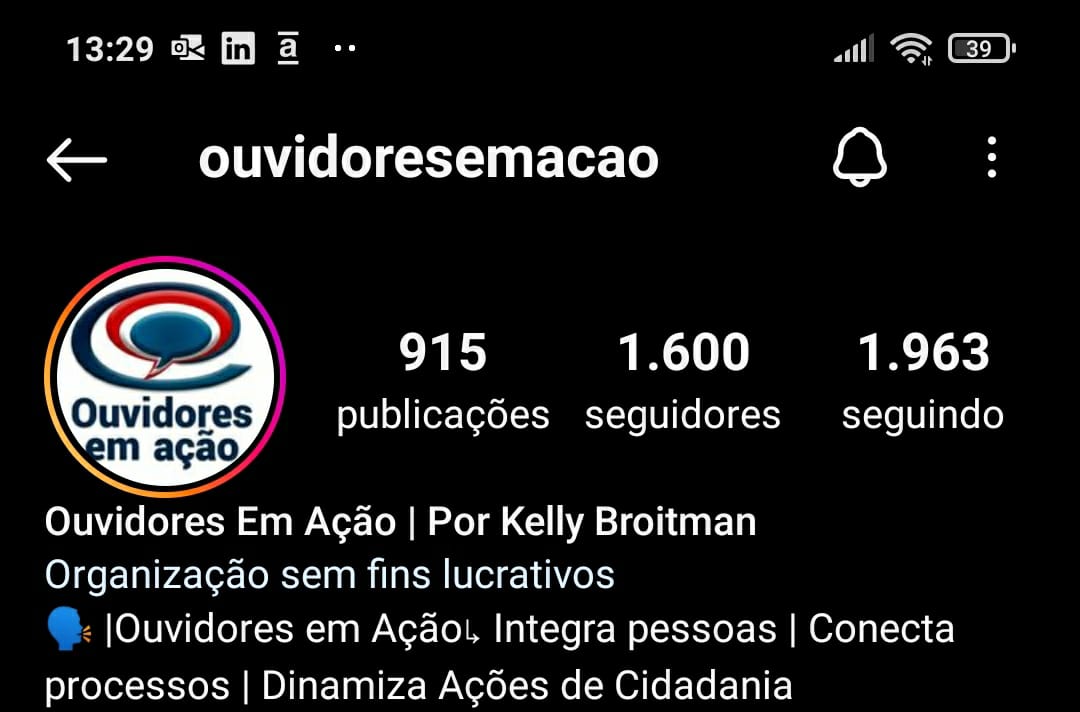Go back using the arrow icon
1080x712 pixels.
pyautogui.click(x=76, y=159)
